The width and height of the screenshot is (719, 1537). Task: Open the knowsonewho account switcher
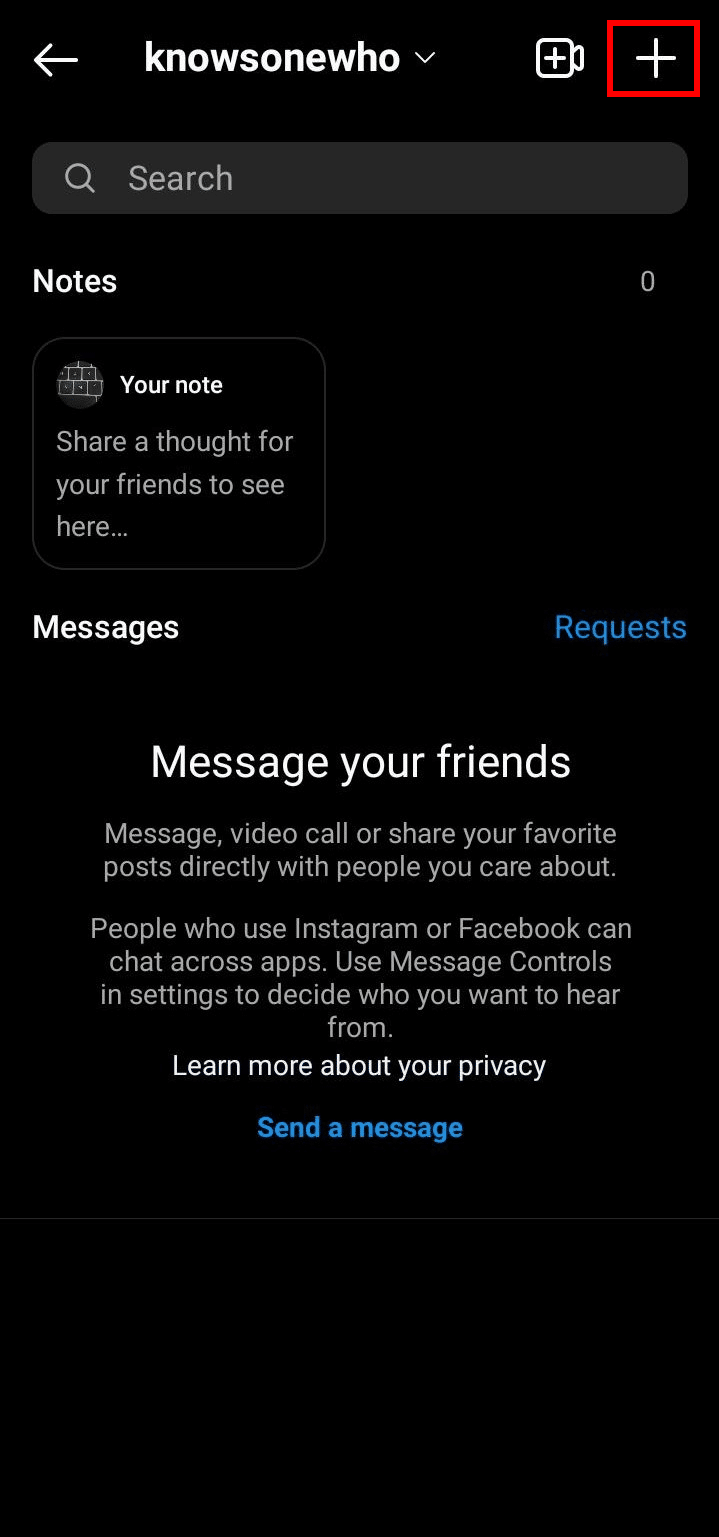pos(289,59)
